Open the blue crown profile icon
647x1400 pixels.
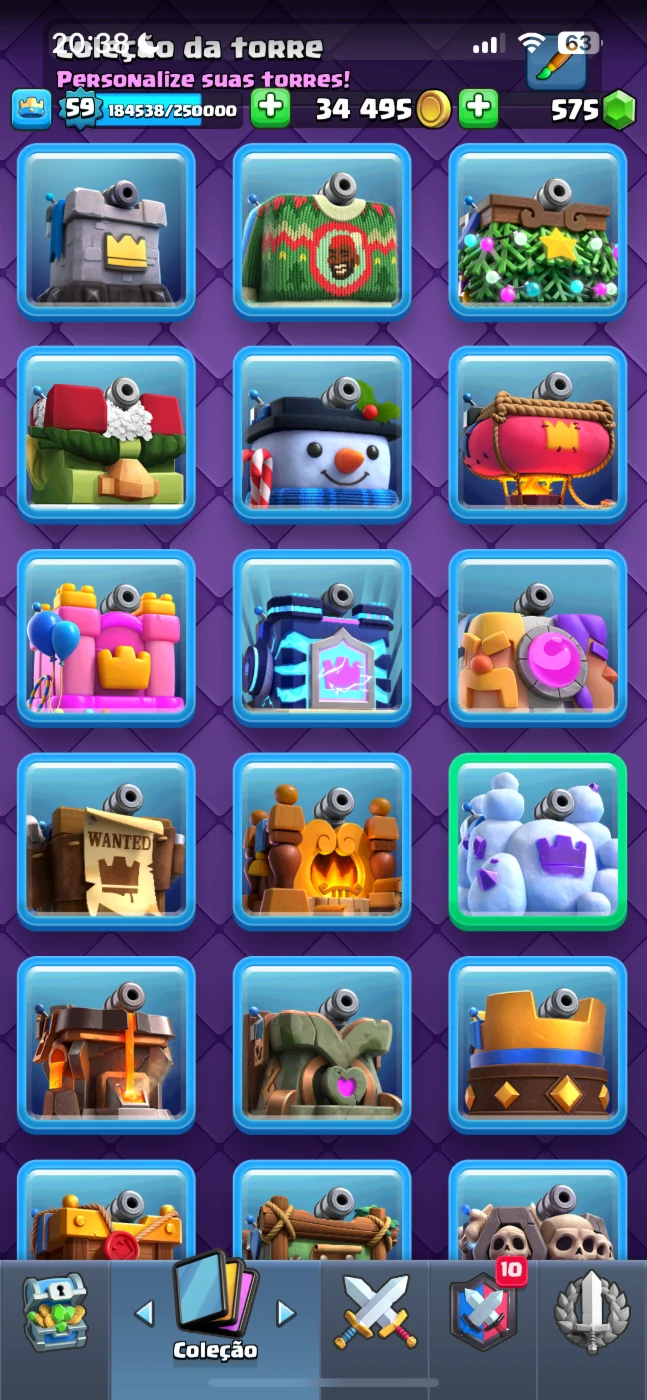pos(32,109)
